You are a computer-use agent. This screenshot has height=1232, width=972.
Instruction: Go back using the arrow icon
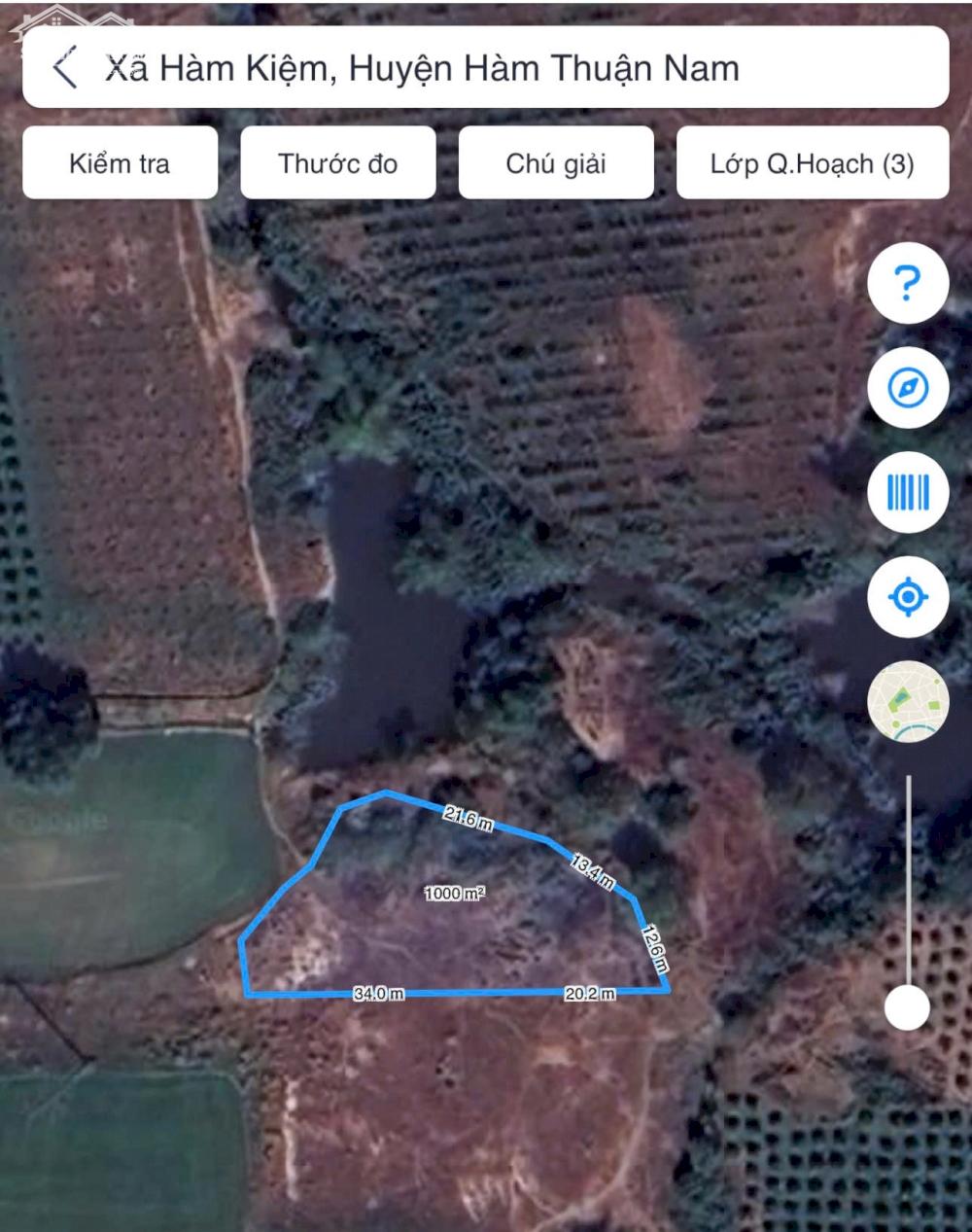click(x=66, y=68)
